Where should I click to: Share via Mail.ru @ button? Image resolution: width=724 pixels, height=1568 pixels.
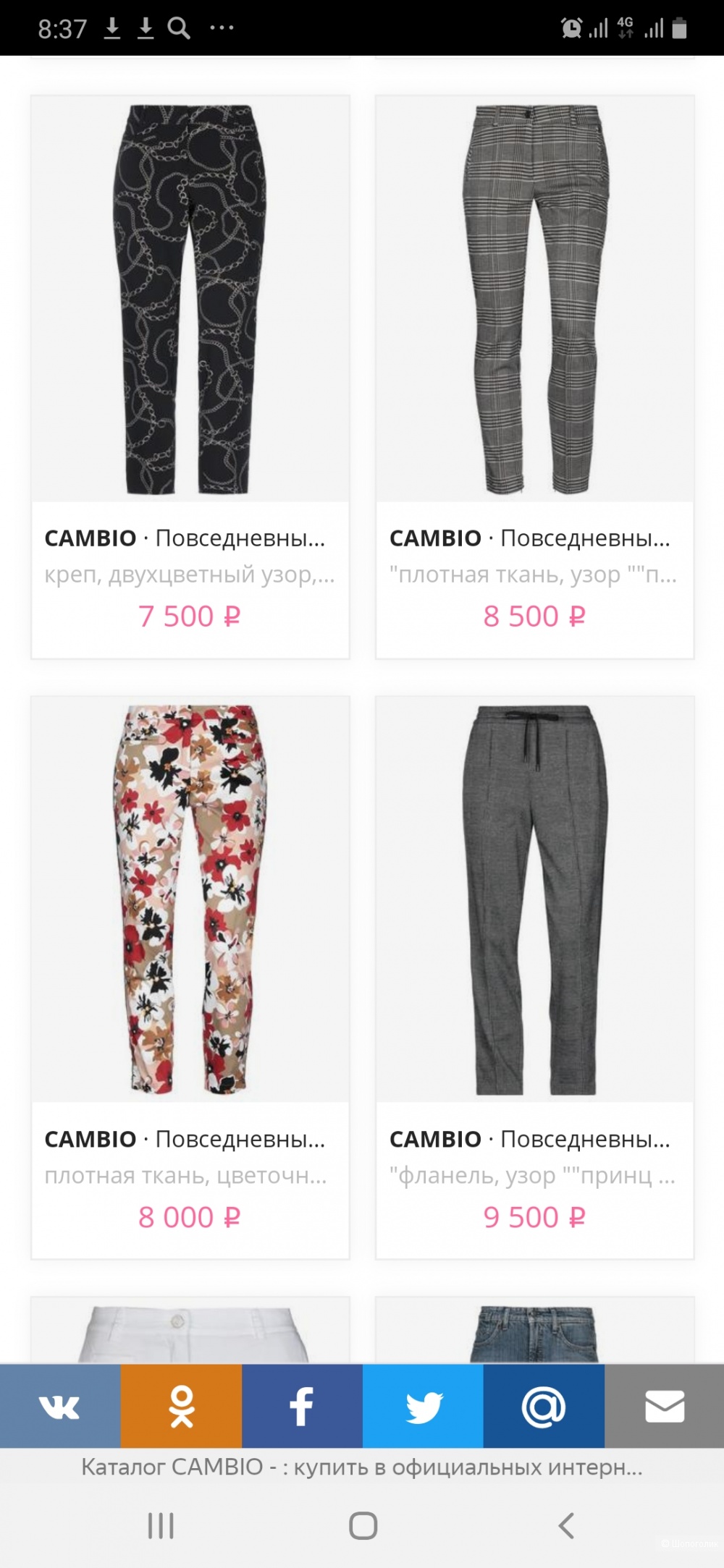pyautogui.click(x=544, y=1407)
